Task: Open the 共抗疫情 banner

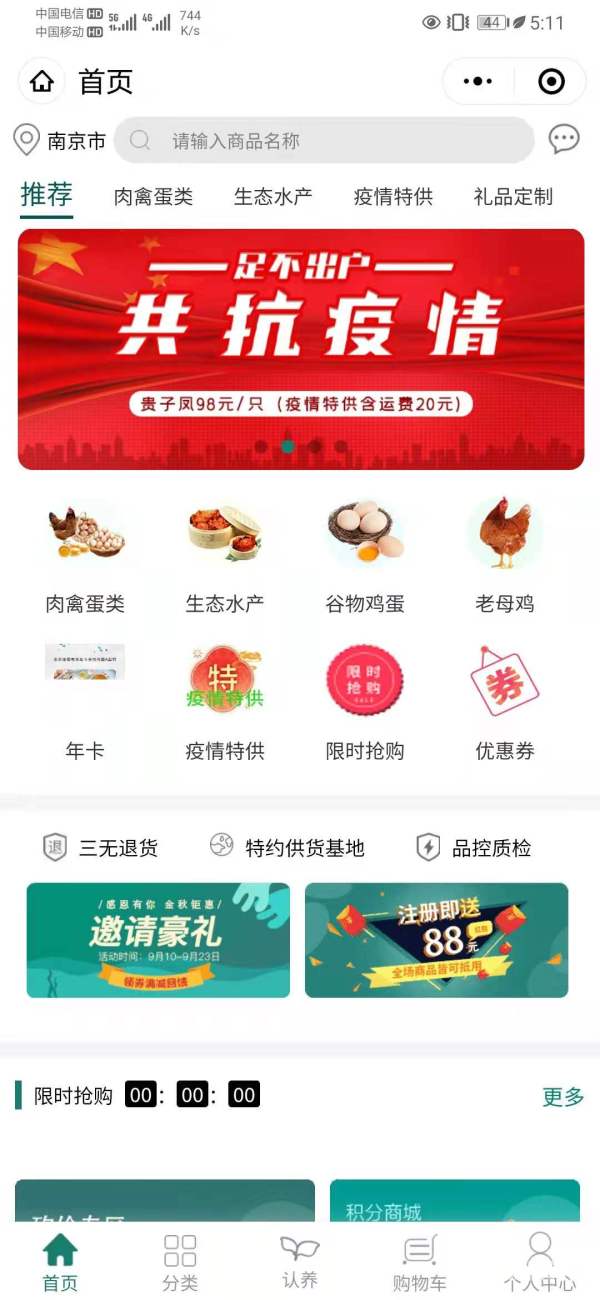Action: click(x=301, y=349)
